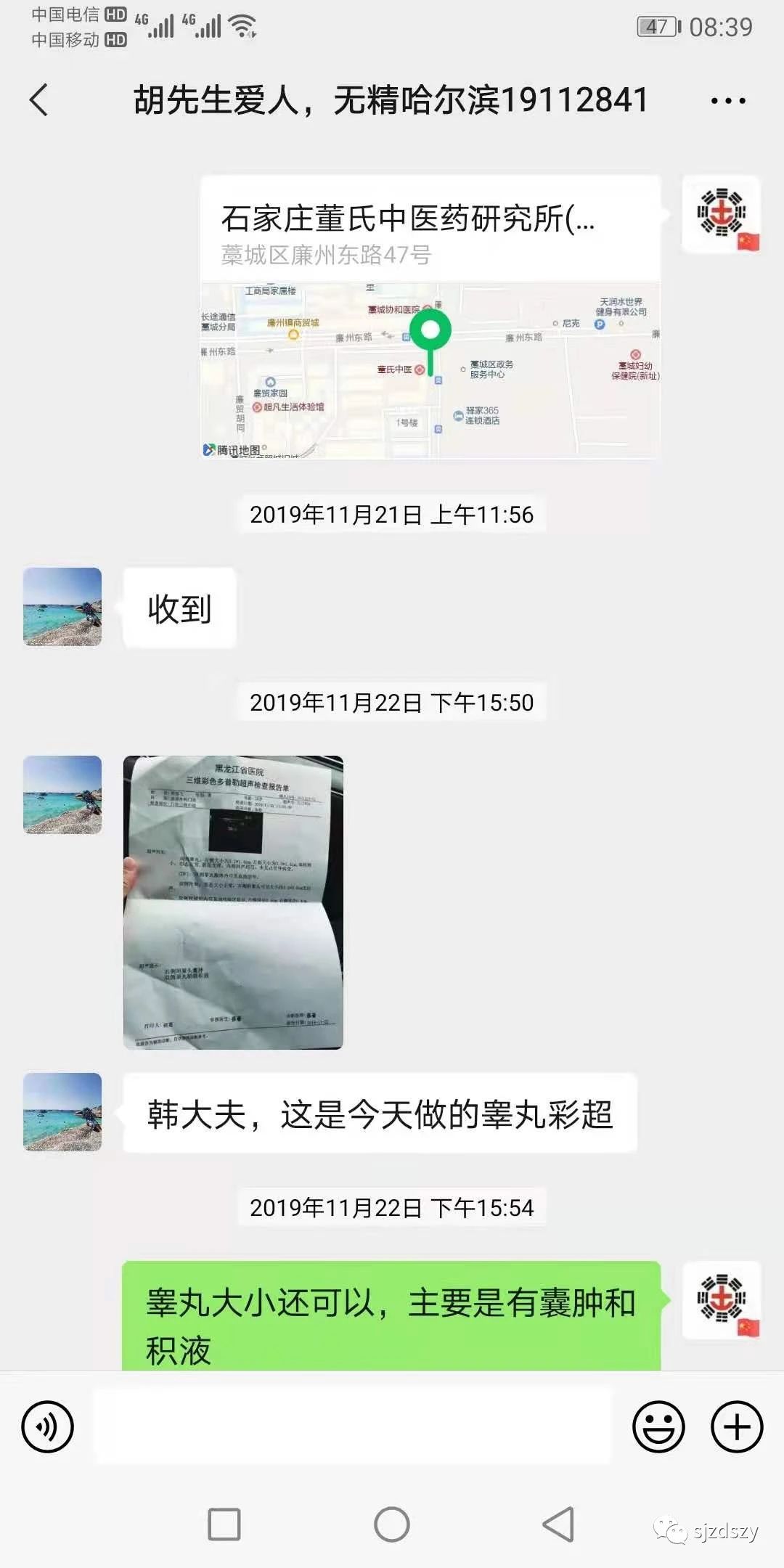The image size is (784, 1568).
Task: View the ultrasound report photo message
Action: click(233, 902)
